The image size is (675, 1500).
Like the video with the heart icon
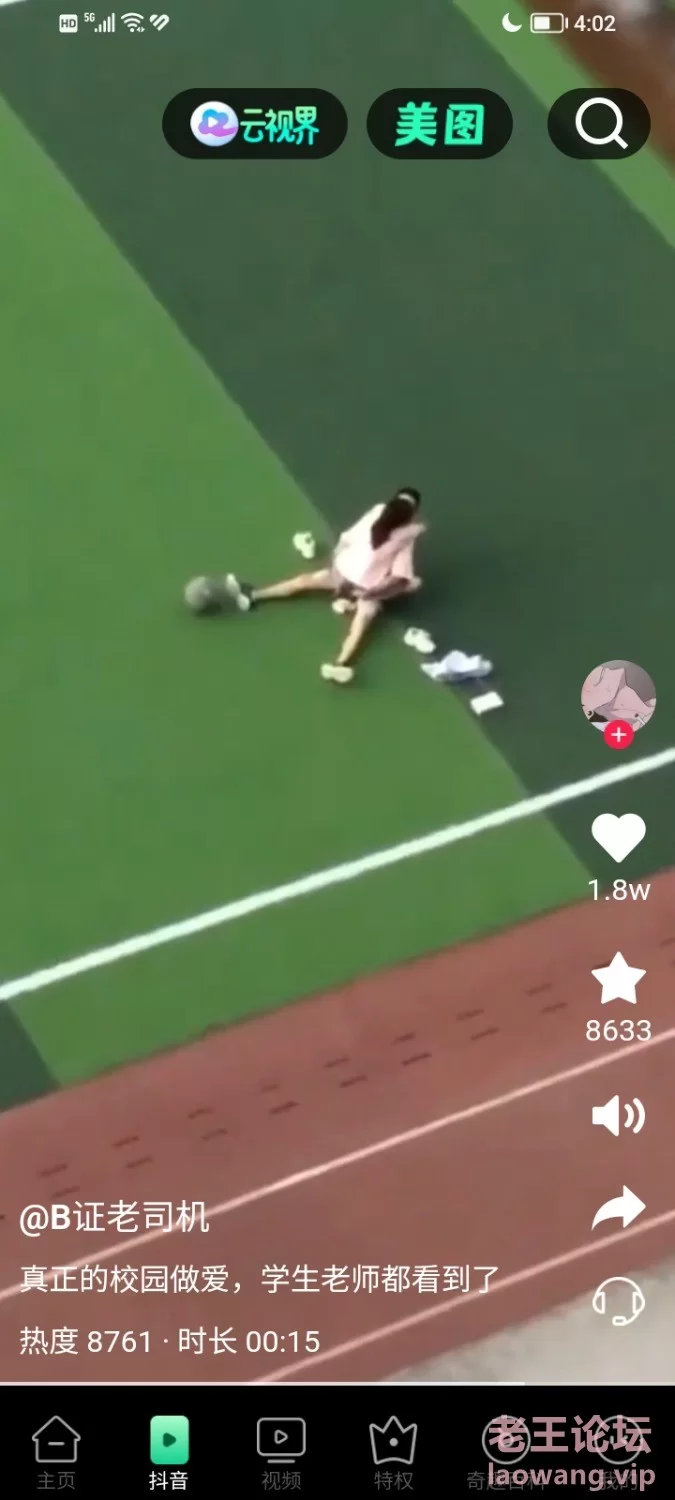click(619, 838)
